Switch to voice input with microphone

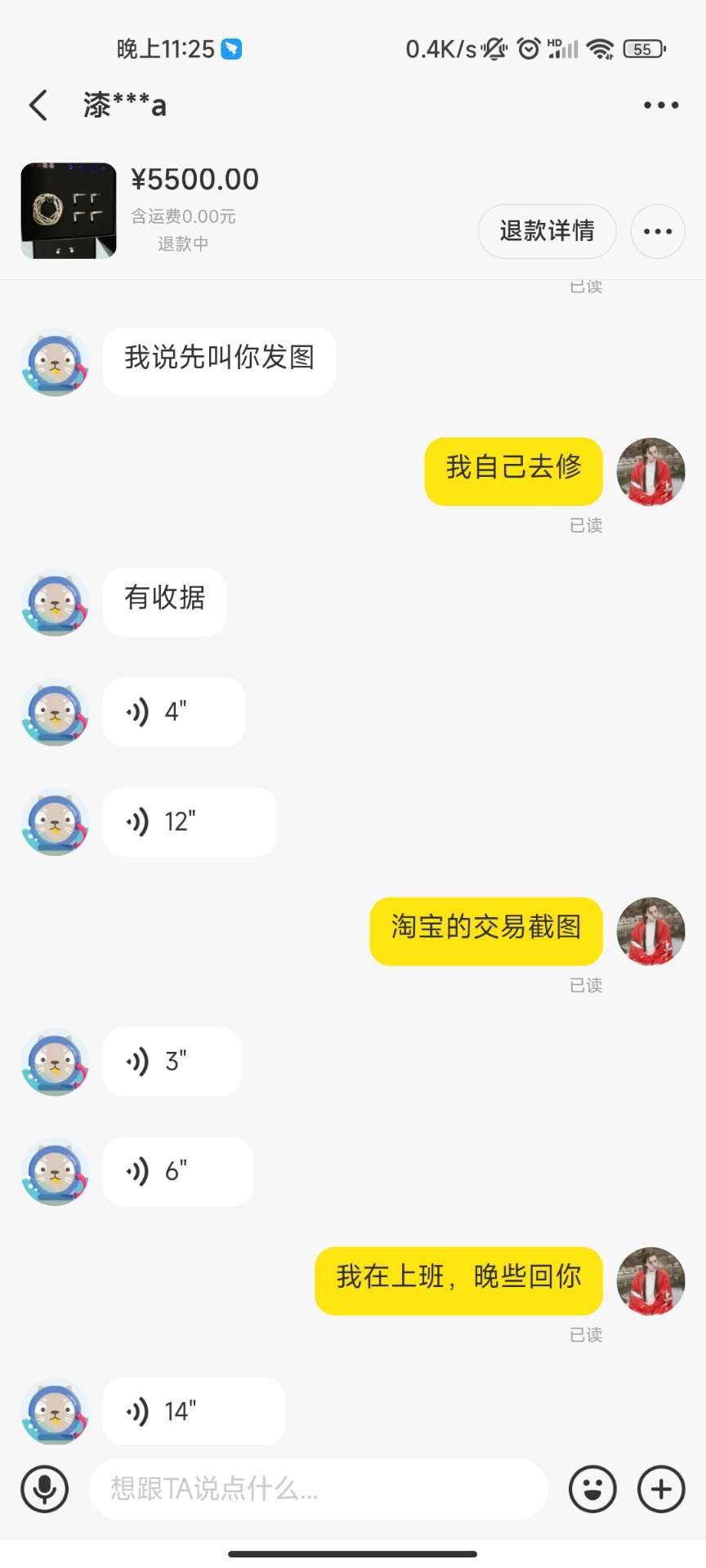tap(45, 1489)
